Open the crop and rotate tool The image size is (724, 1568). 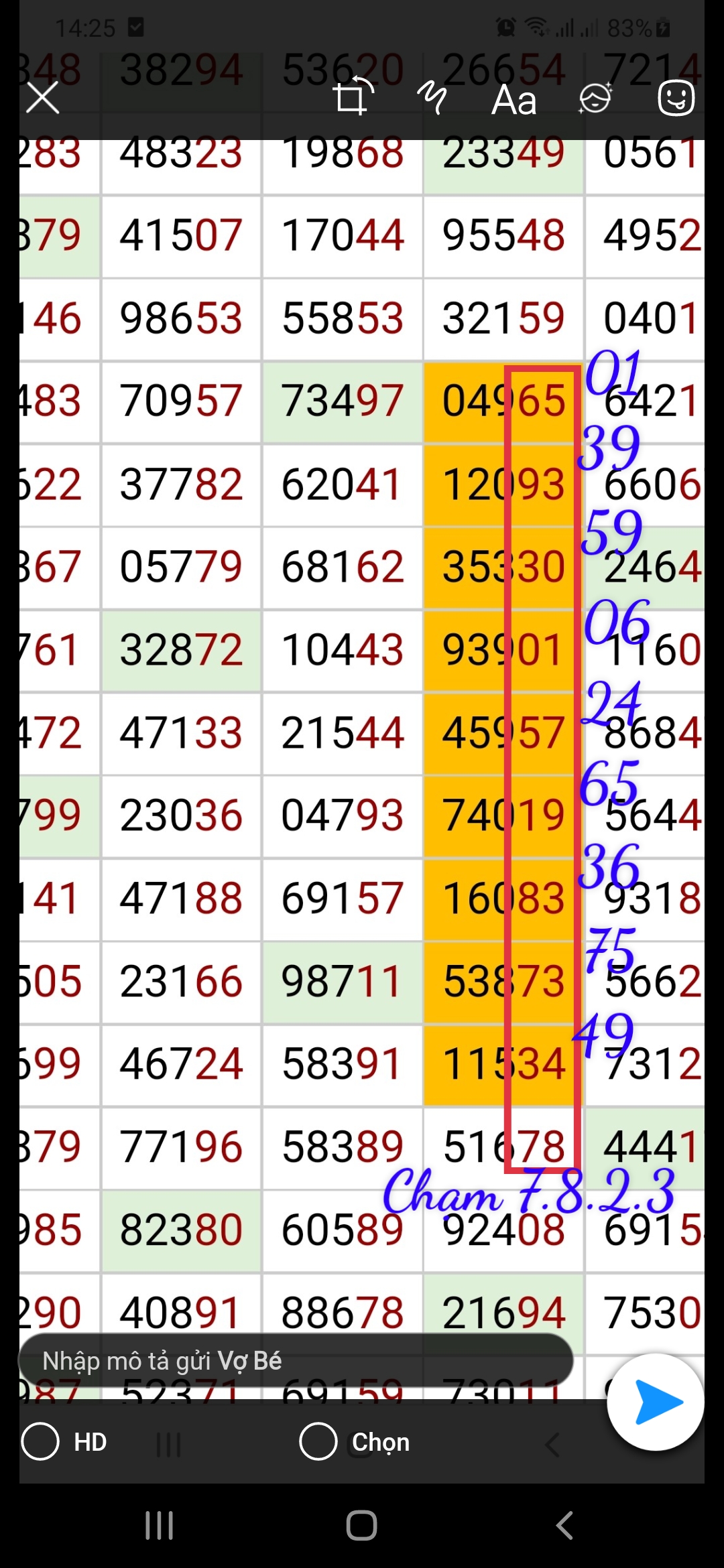[x=353, y=96]
